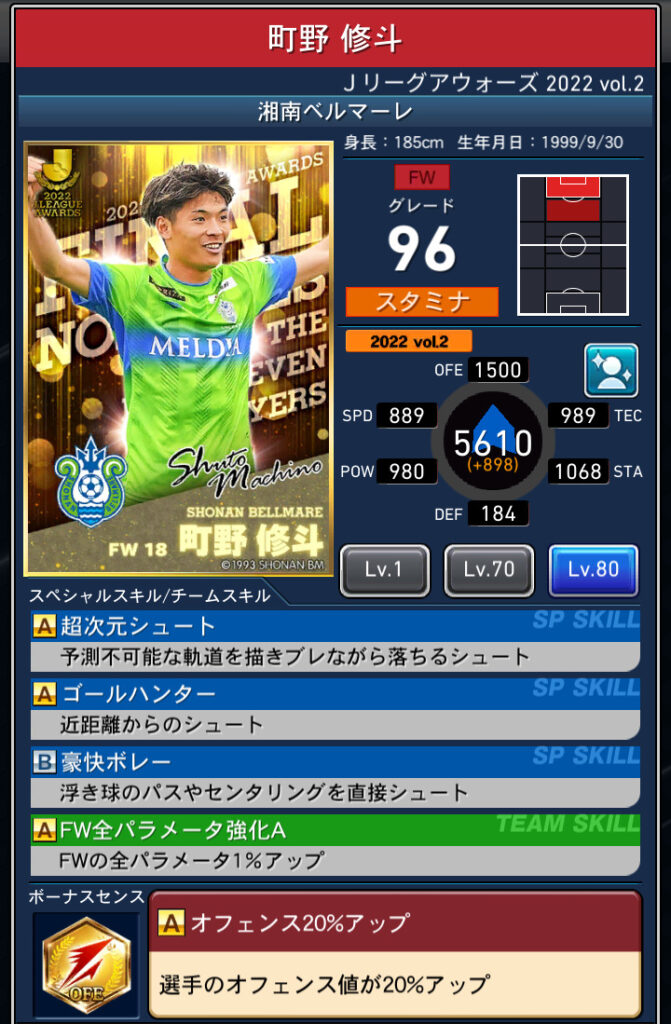Open the 豪快ボレー skill row
The height and width of the screenshot is (1024, 671).
(335, 776)
